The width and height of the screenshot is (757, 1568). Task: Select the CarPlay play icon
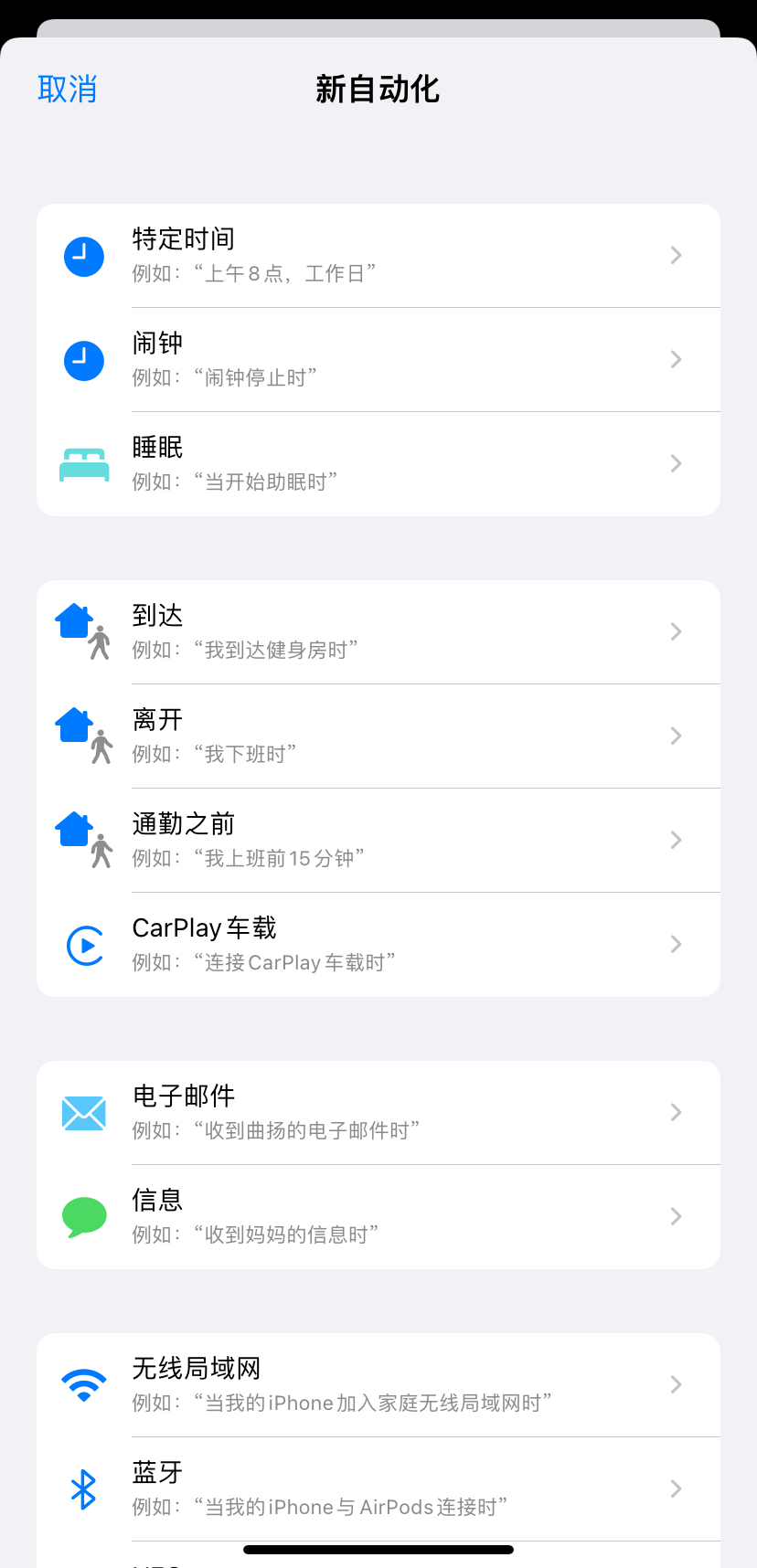pyautogui.click(x=84, y=944)
